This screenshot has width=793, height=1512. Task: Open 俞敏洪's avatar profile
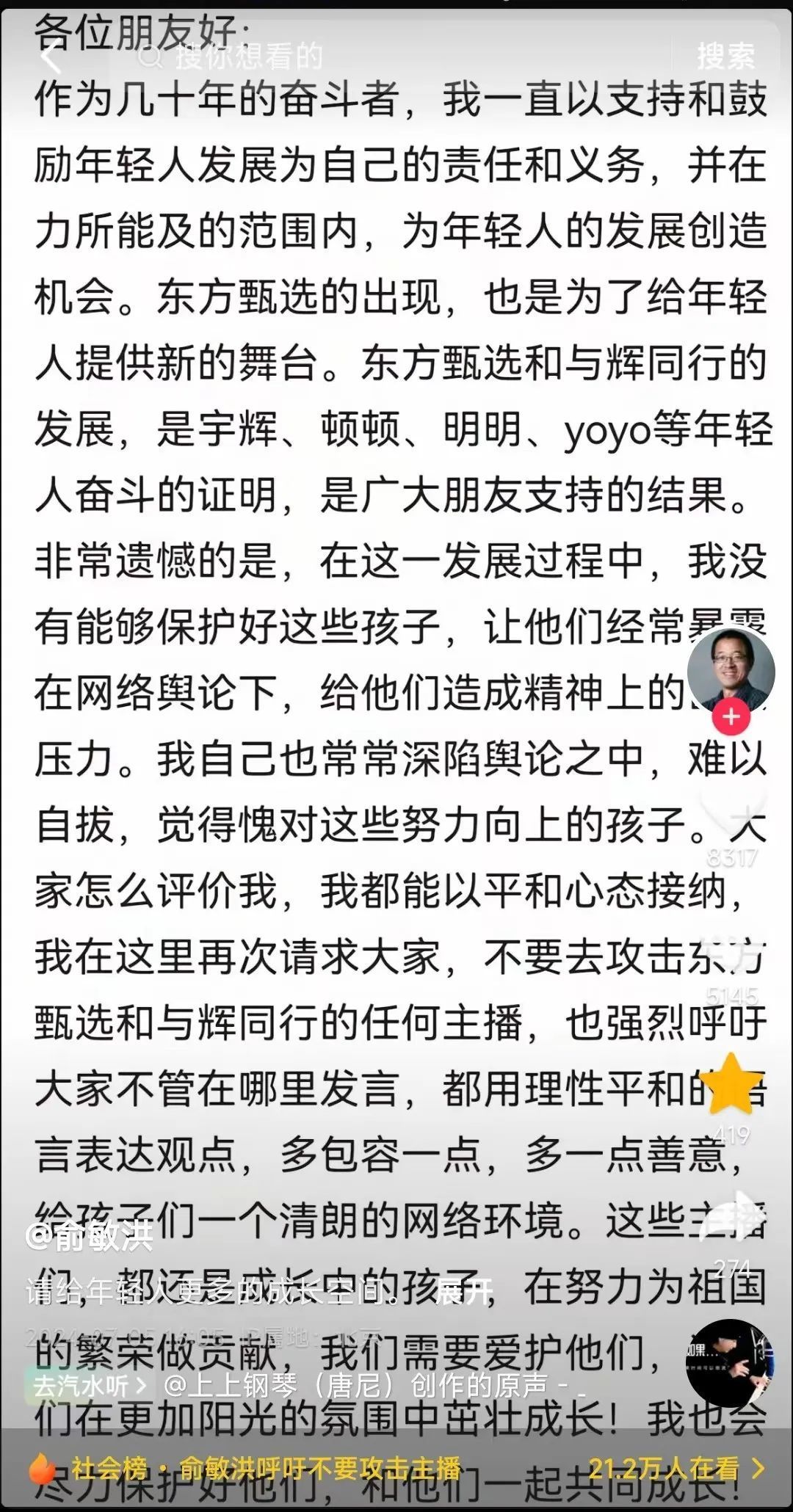[731, 670]
